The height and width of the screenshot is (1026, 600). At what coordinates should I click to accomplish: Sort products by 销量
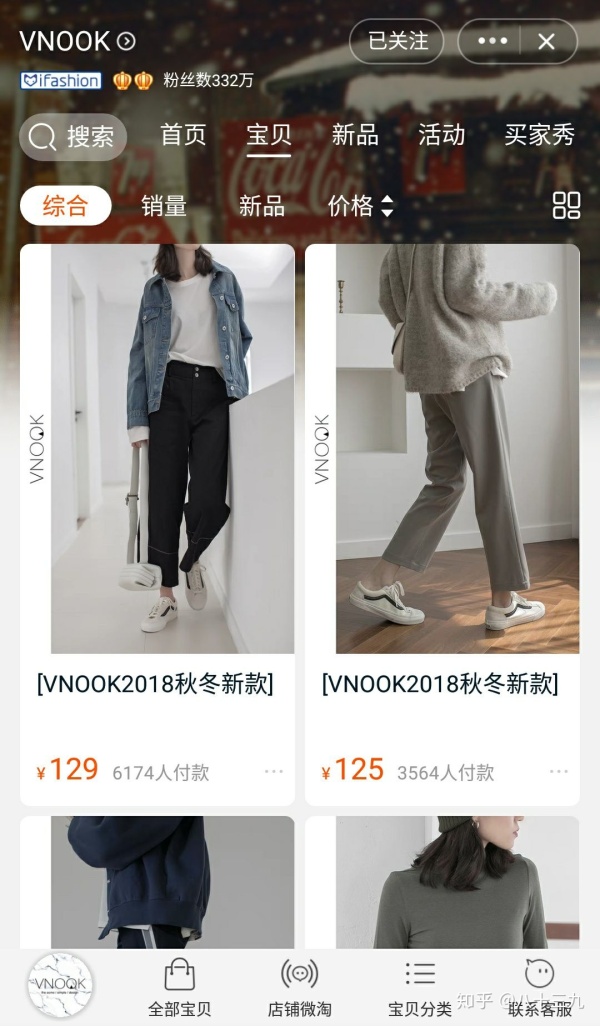point(164,206)
